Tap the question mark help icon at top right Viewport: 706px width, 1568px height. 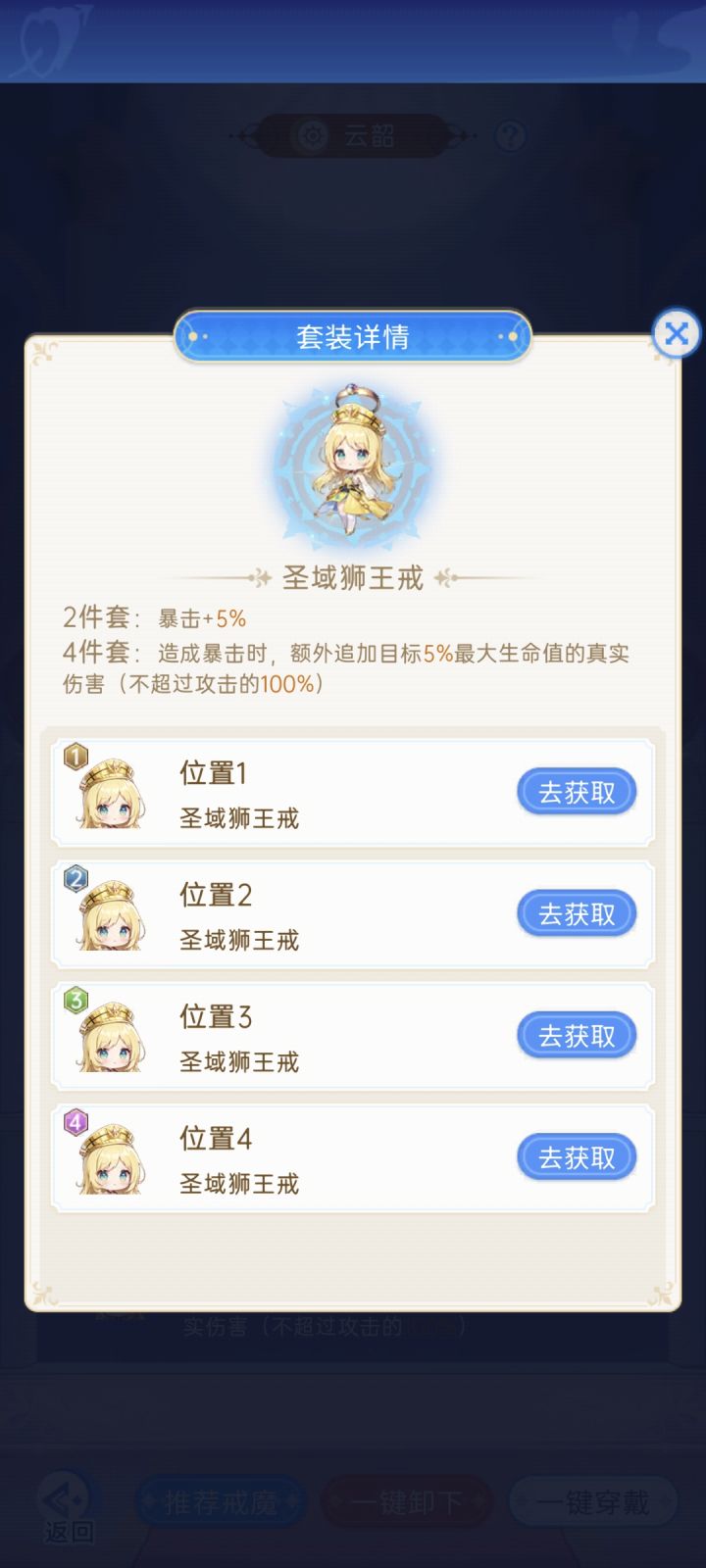[x=508, y=137]
